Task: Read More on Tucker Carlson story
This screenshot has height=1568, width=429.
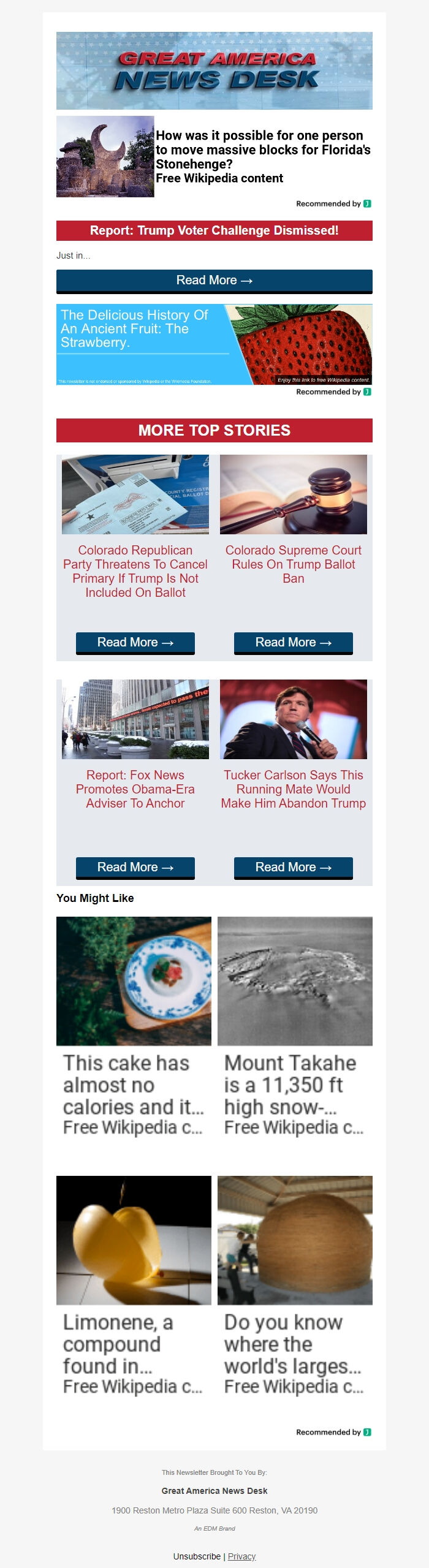Action: click(293, 867)
